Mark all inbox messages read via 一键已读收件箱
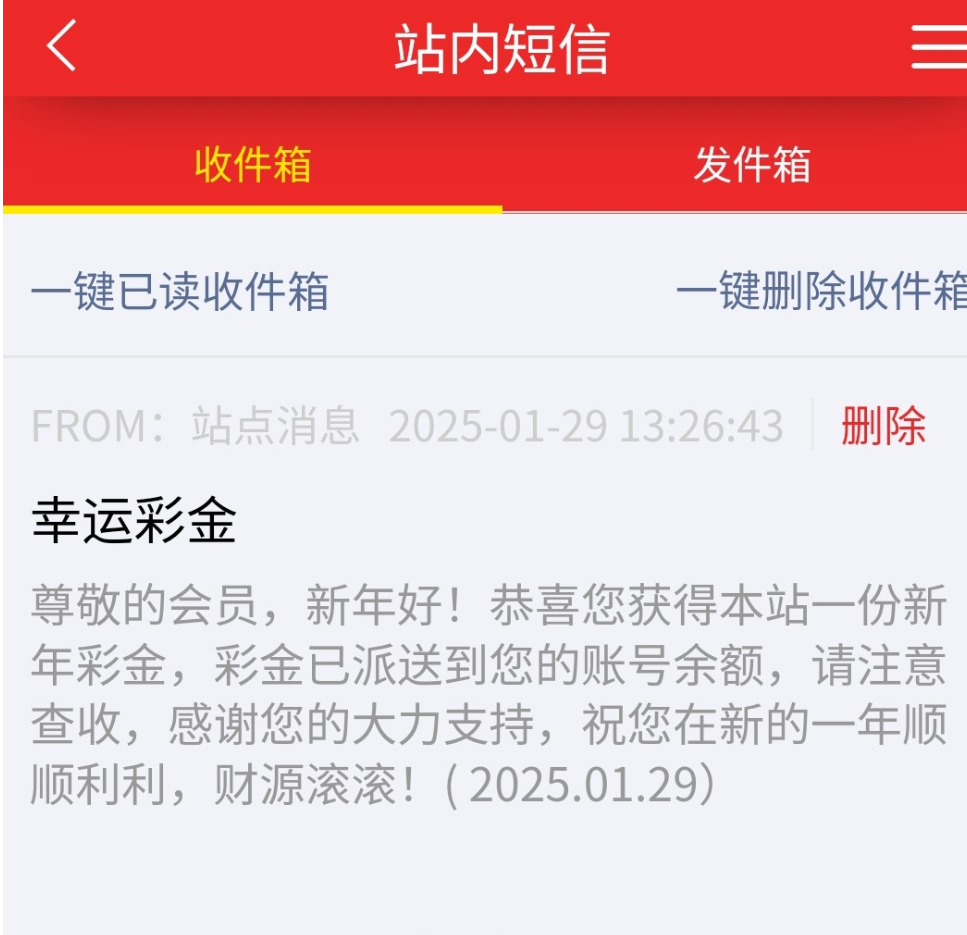This screenshot has width=967, height=935. [x=180, y=293]
